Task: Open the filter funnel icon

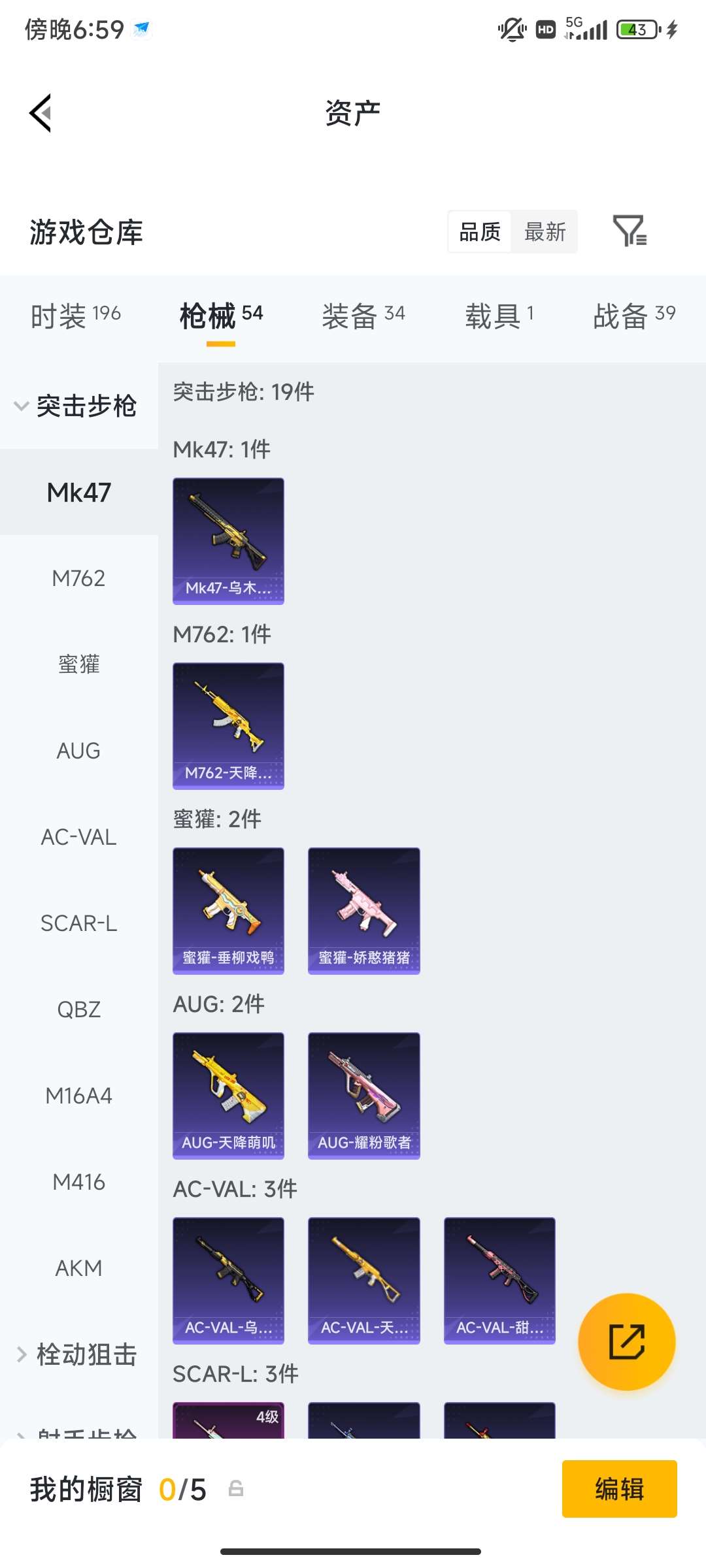Action: pyautogui.click(x=631, y=232)
